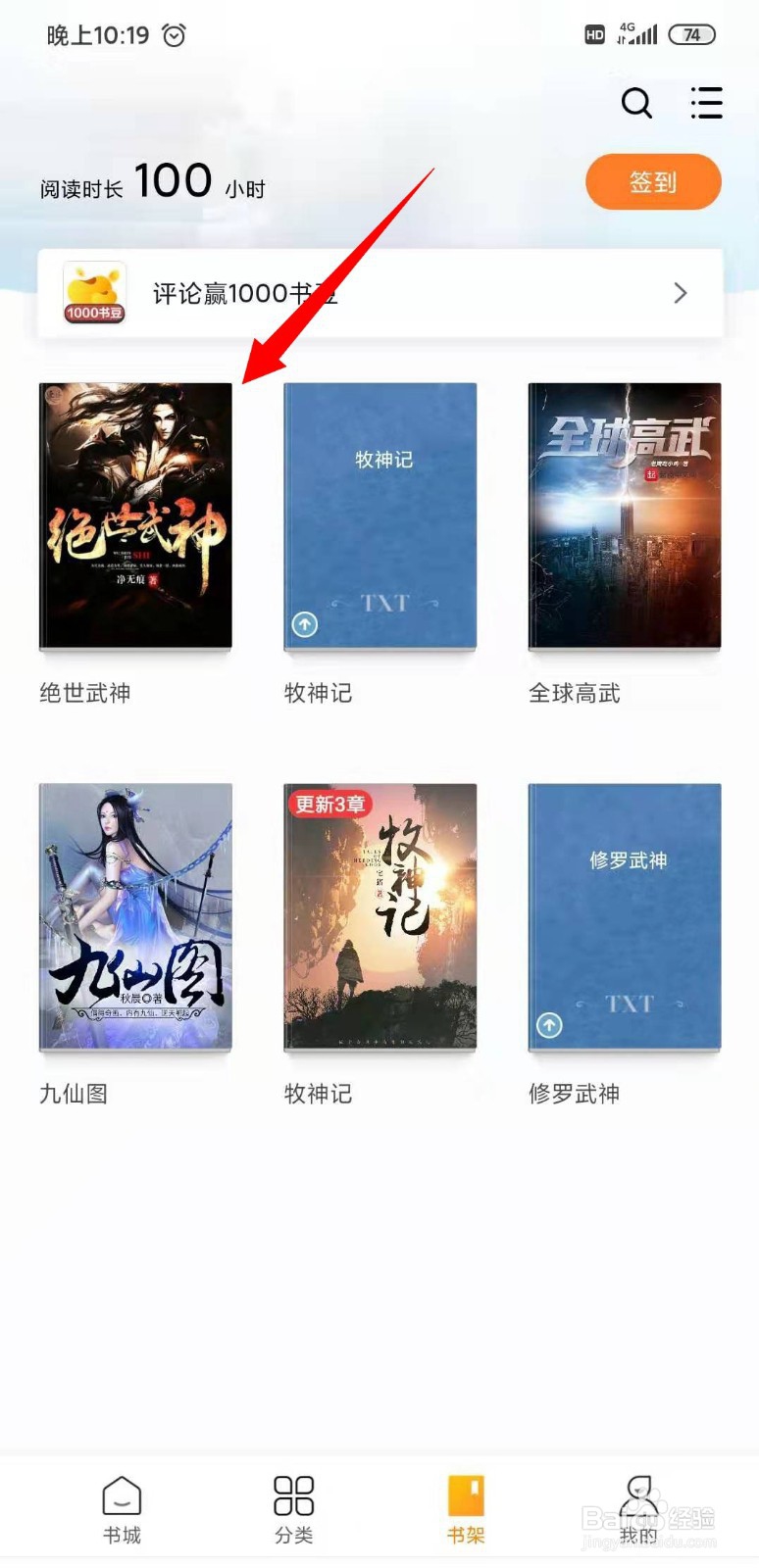Switch to the 分类 tab

[x=293, y=1510]
